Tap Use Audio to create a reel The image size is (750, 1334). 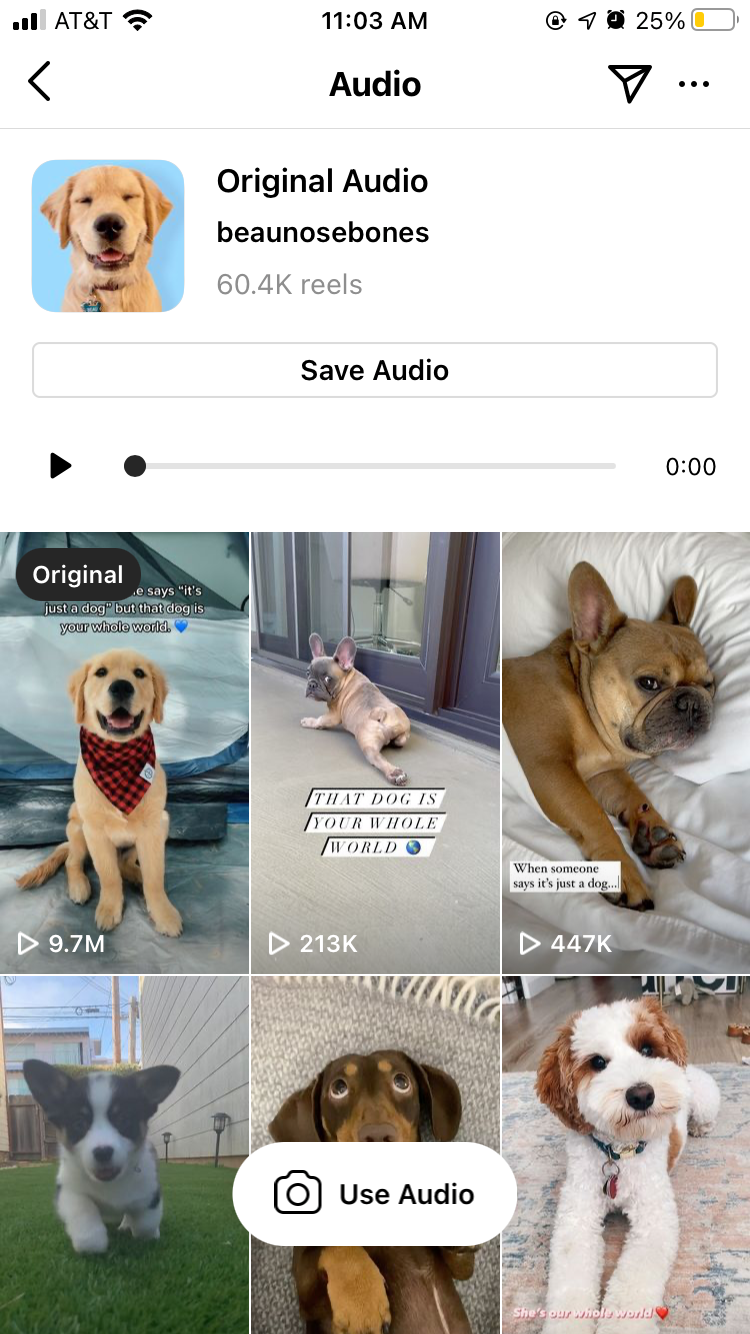click(375, 1194)
